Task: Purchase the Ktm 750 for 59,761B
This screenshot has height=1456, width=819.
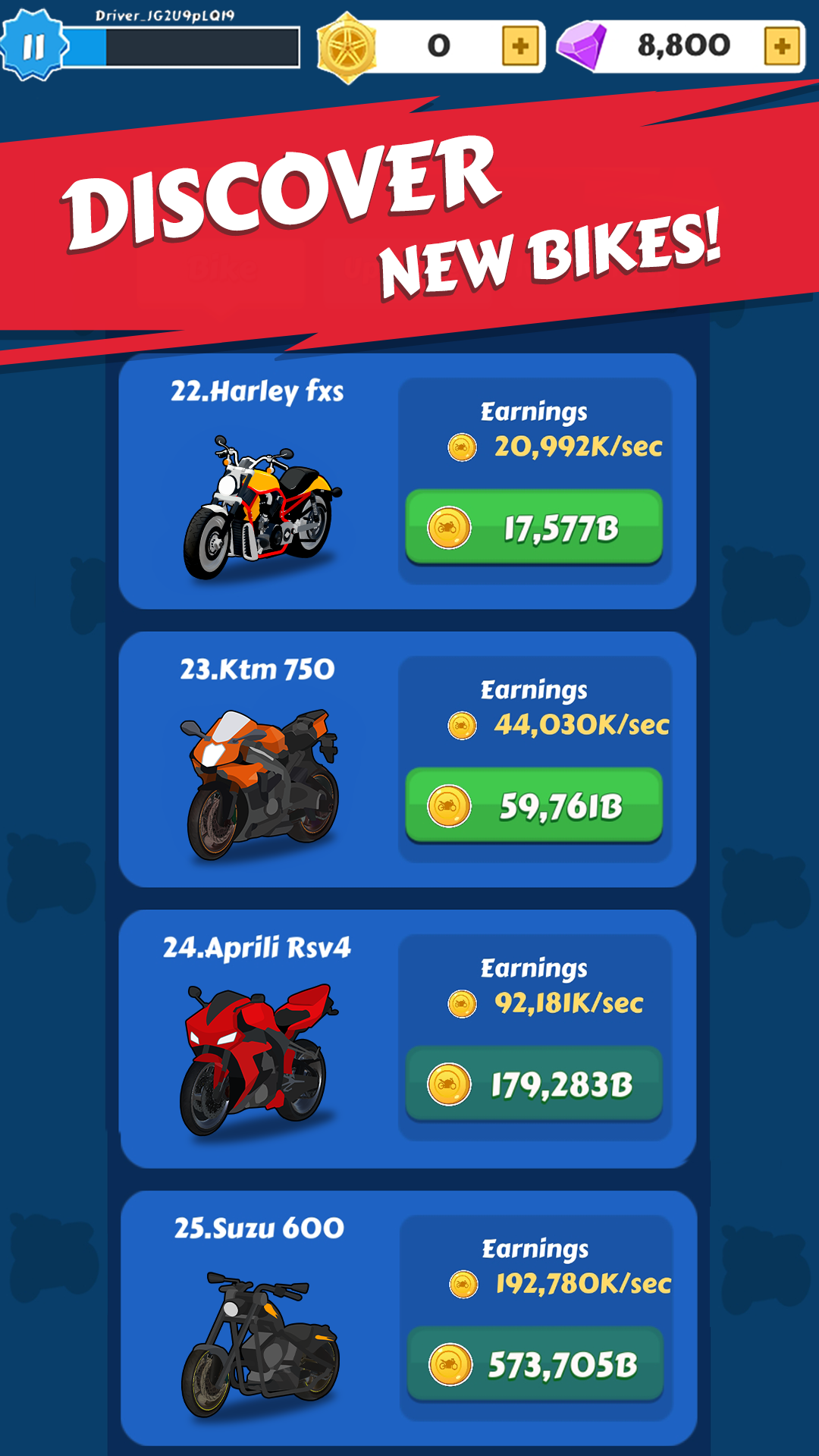Action: [534, 806]
